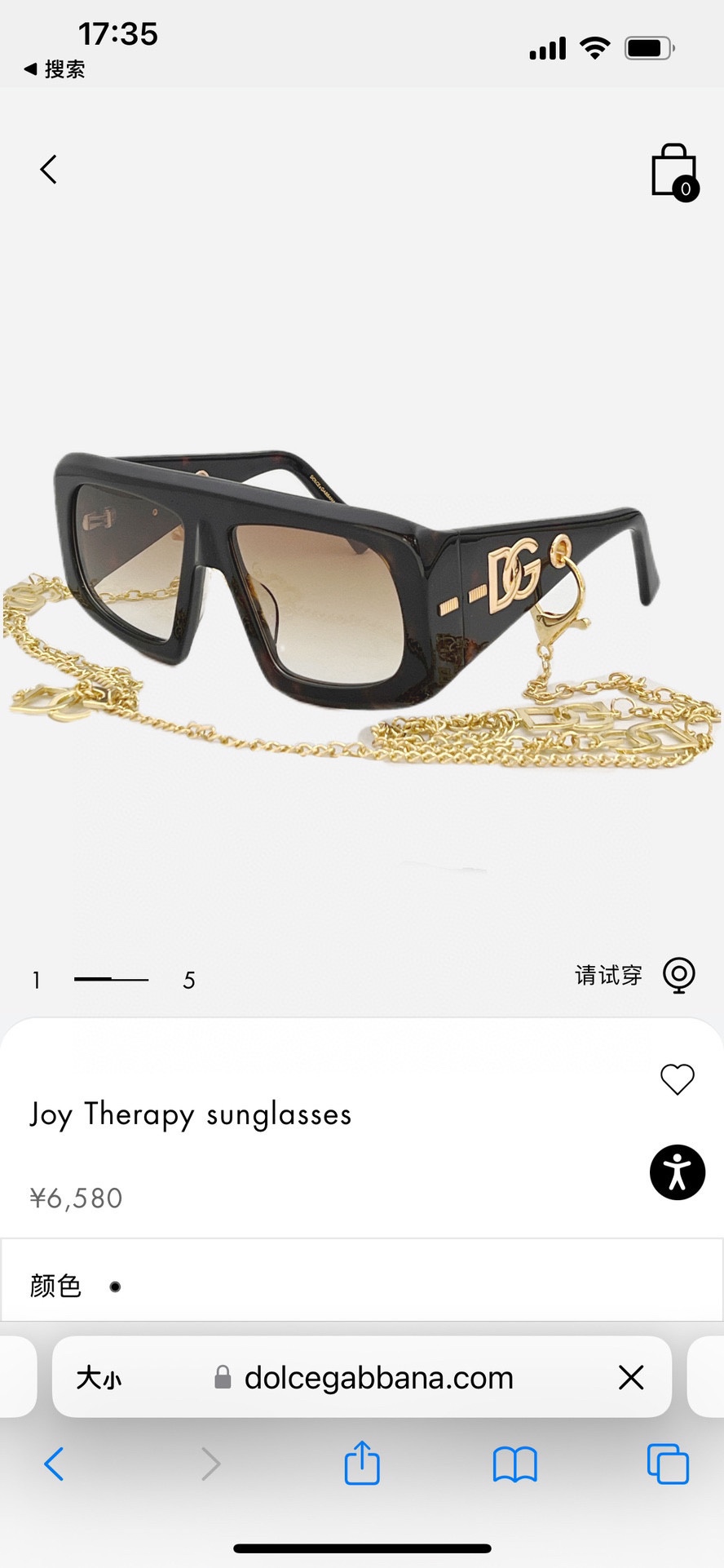Select the black color swatch

click(115, 1287)
